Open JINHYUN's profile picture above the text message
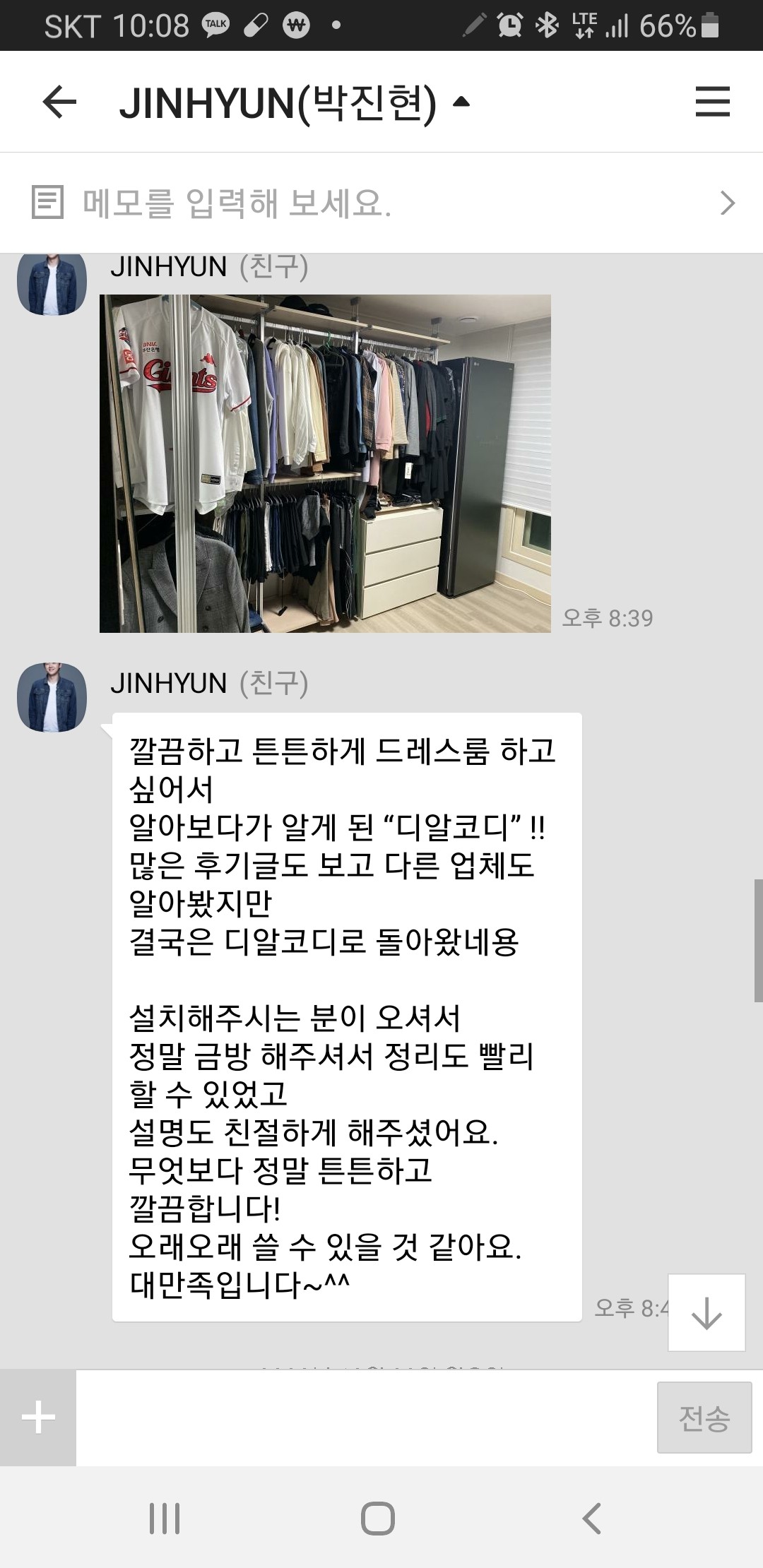 52,697
